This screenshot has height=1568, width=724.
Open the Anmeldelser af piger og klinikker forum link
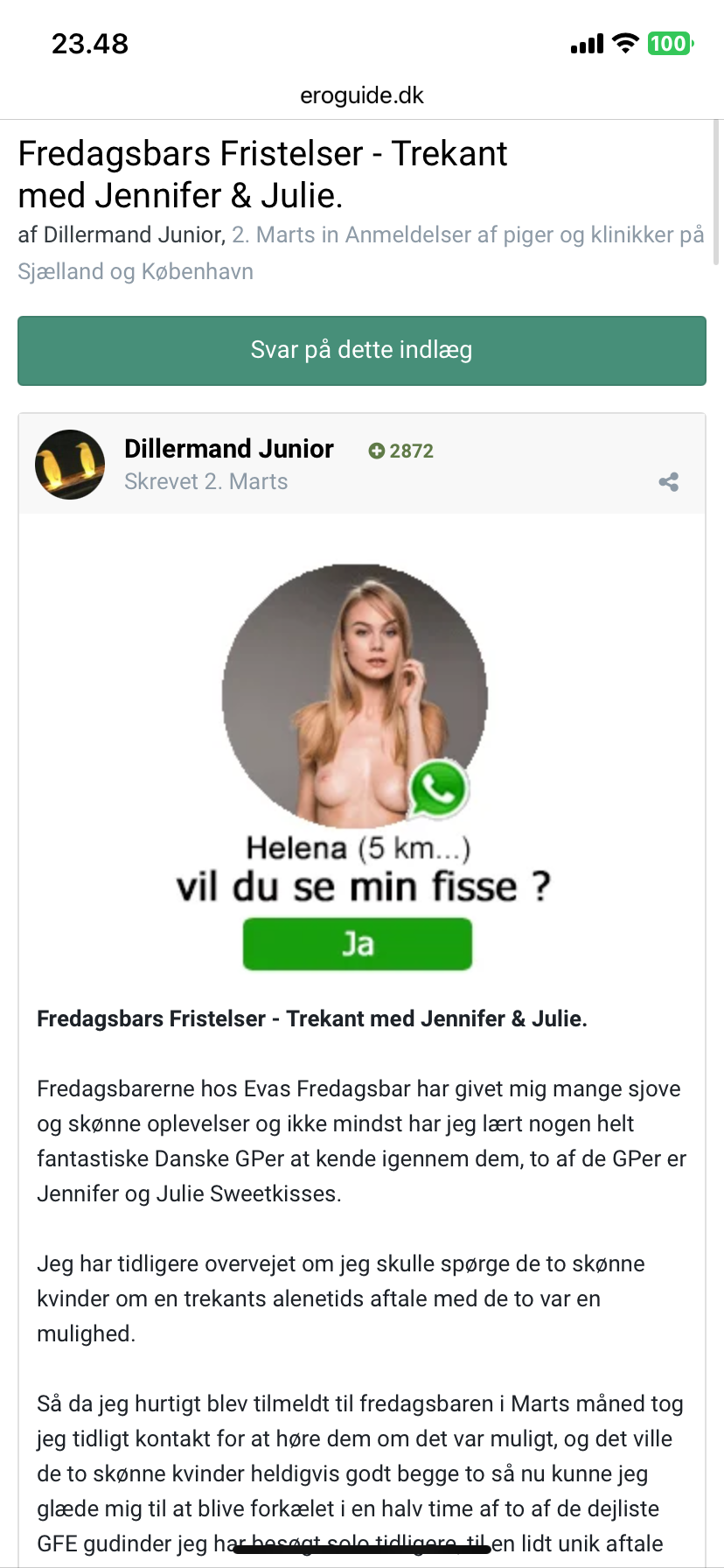(524, 235)
